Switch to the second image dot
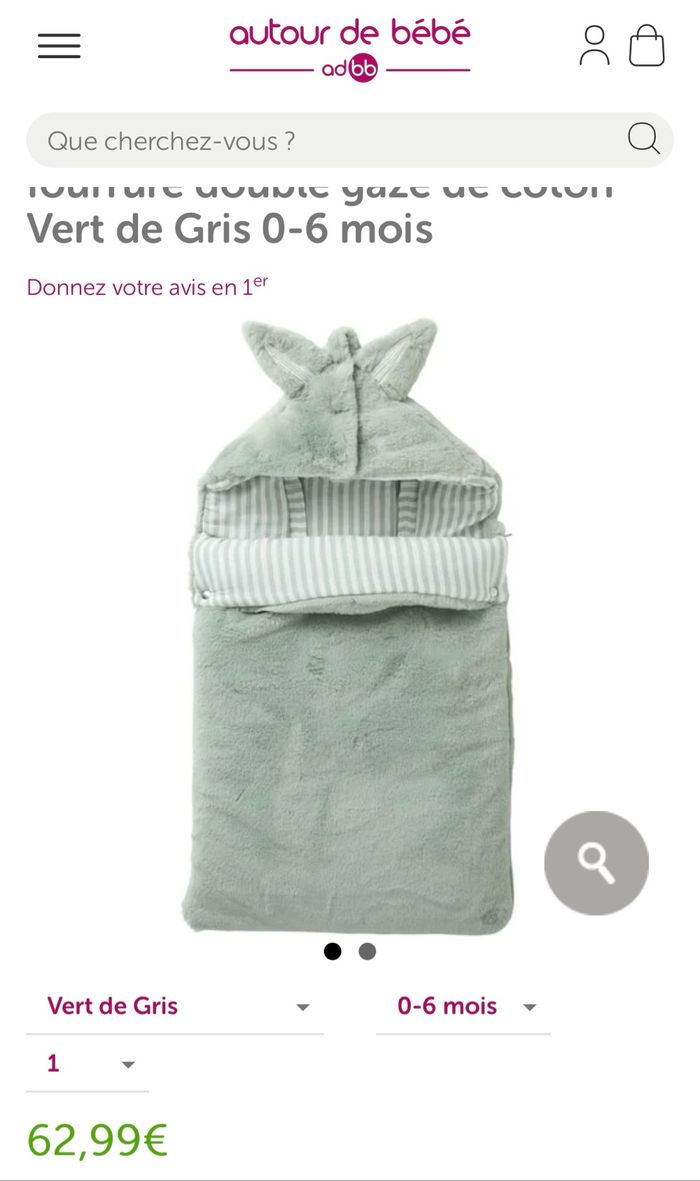 coord(367,951)
